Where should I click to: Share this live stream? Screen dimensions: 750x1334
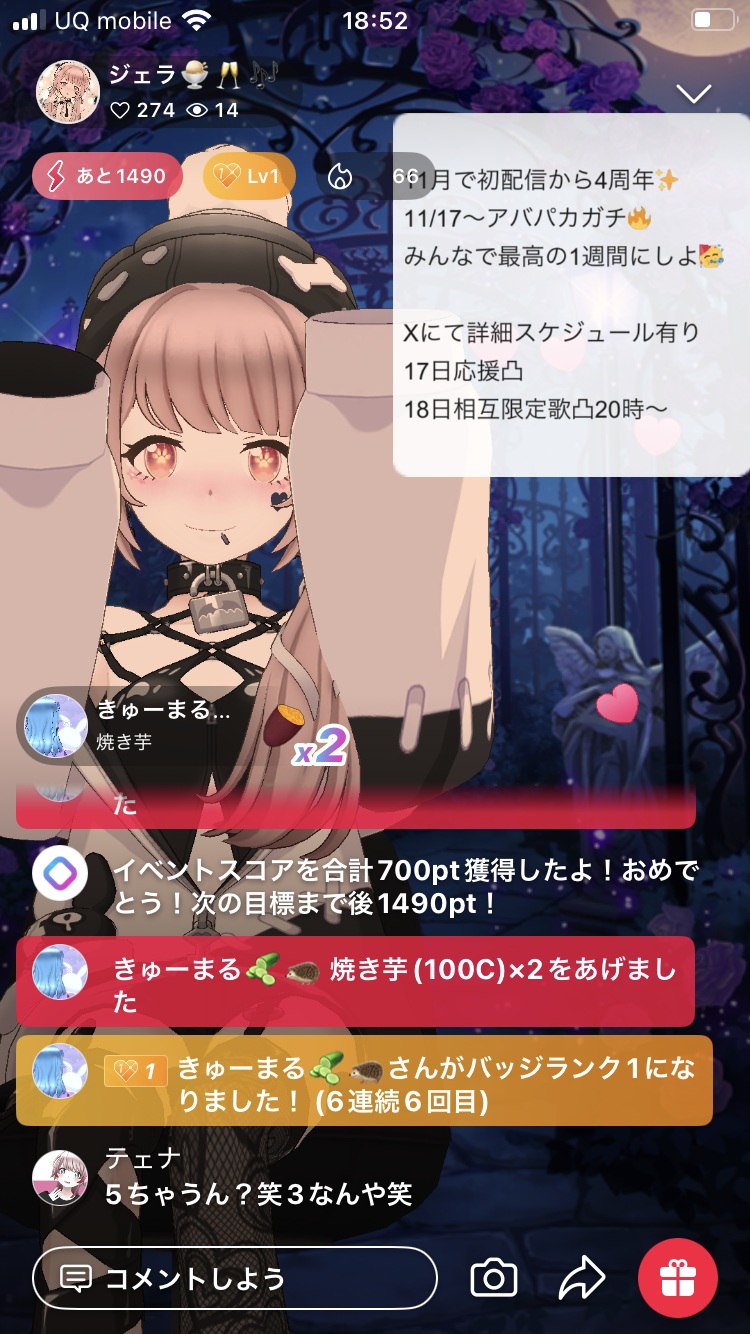(x=582, y=1277)
